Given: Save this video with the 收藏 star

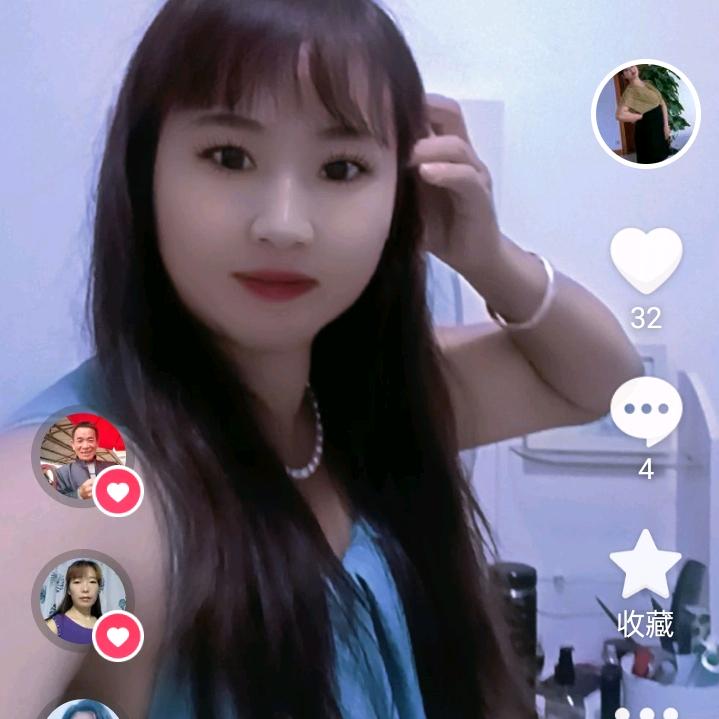Looking at the screenshot, I should tap(646, 566).
